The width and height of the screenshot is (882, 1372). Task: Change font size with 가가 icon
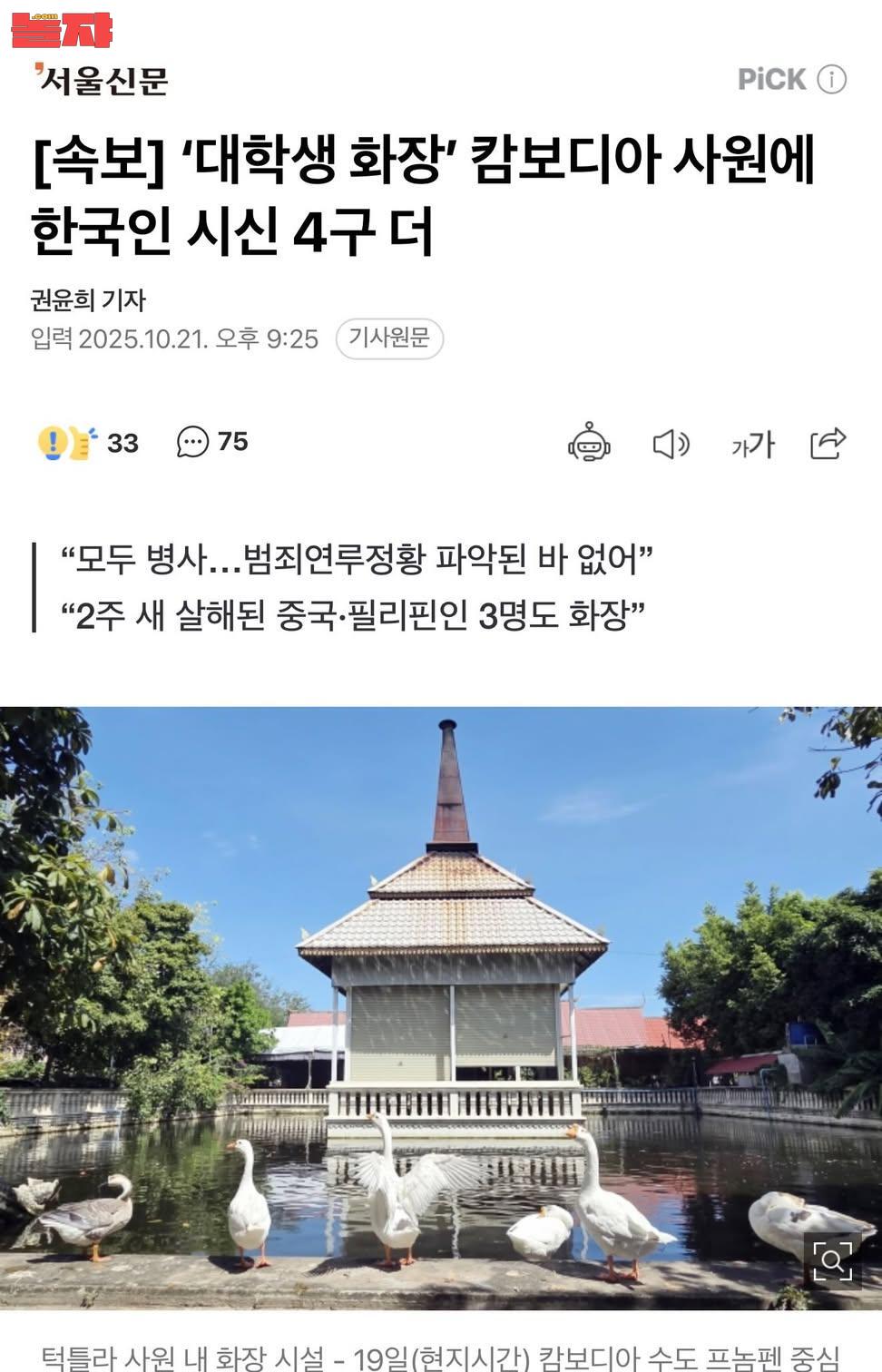[752, 445]
